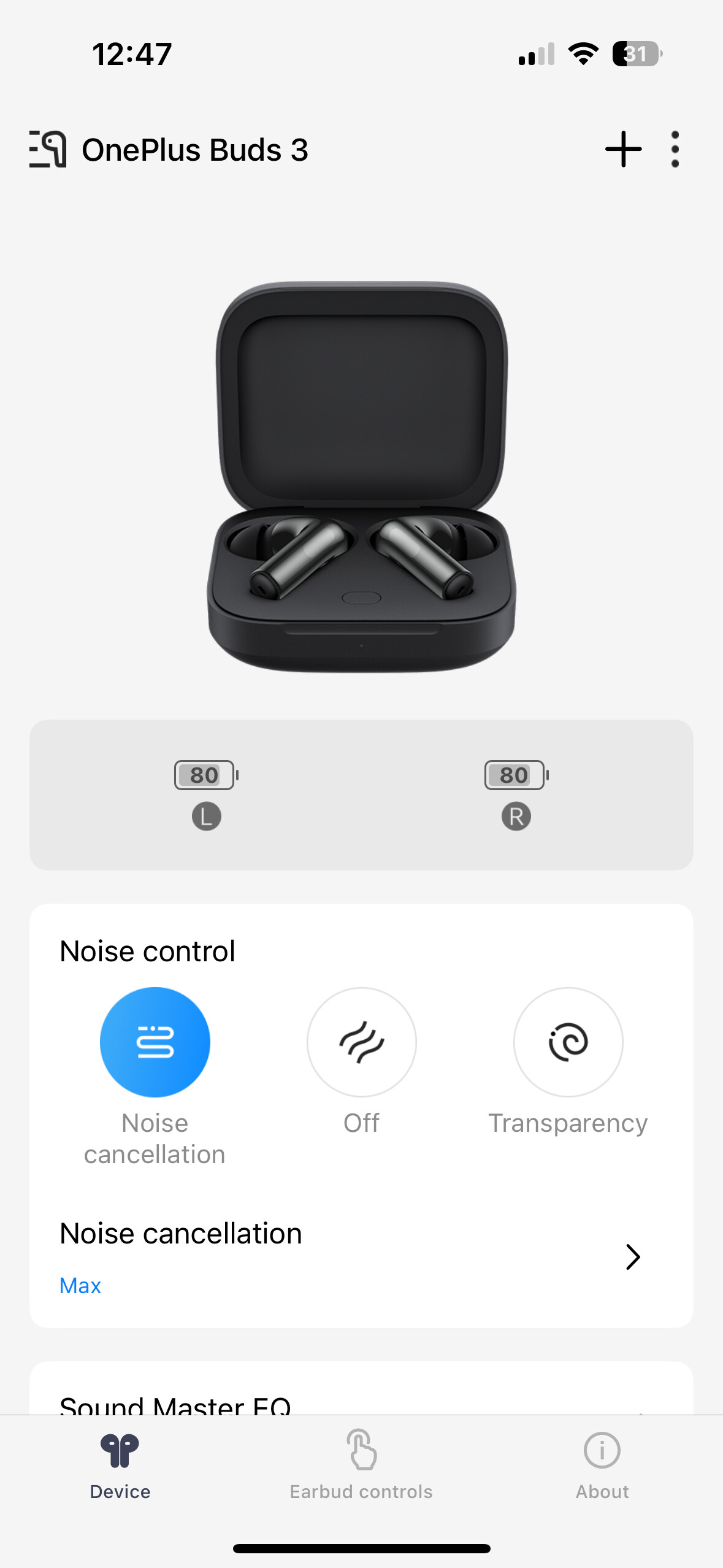Select Noise cancellation mode
Viewport: 723px width, 1568px height.
click(x=155, y=1042)
